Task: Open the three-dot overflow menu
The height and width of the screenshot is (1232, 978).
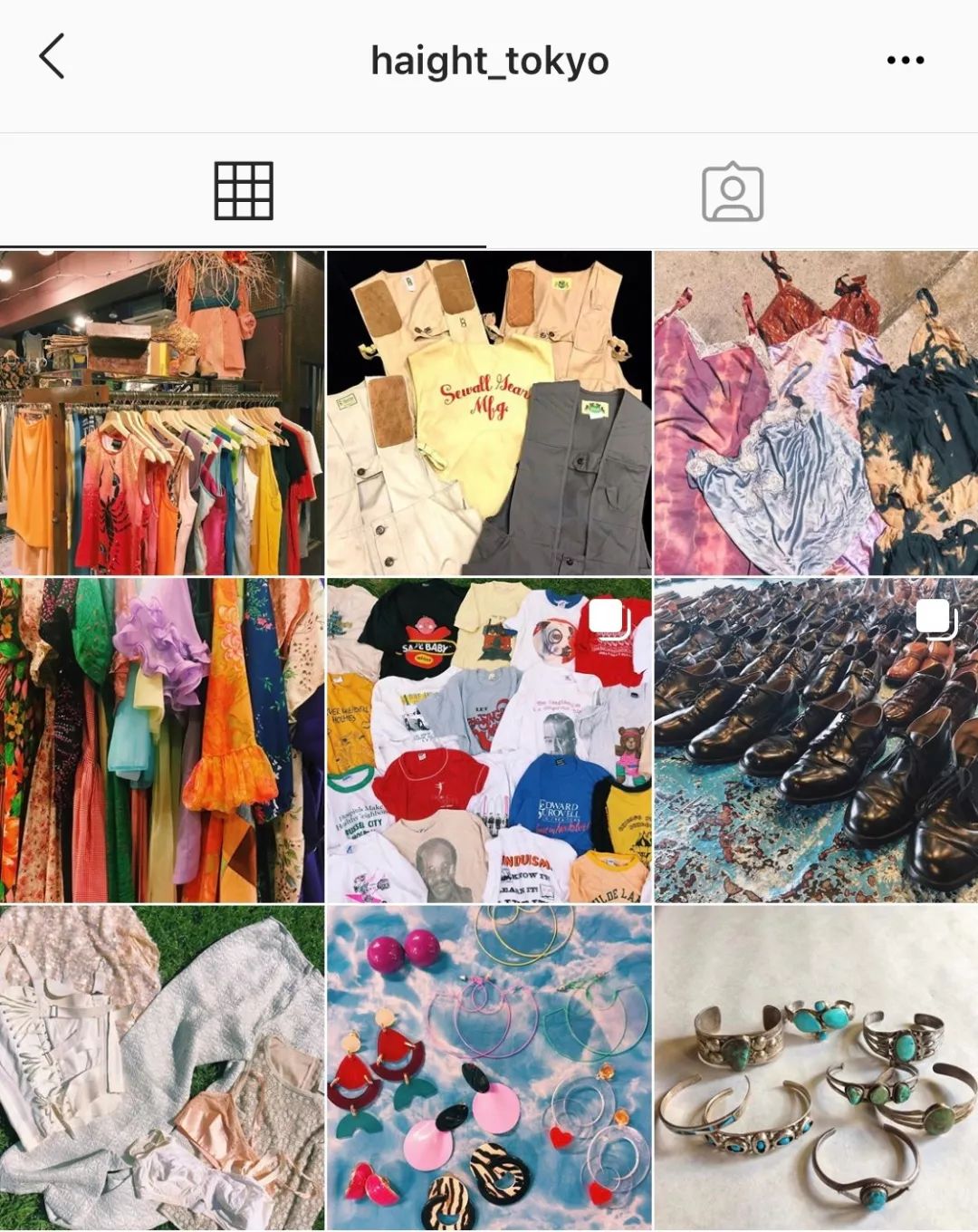Action: click(905, 60)
